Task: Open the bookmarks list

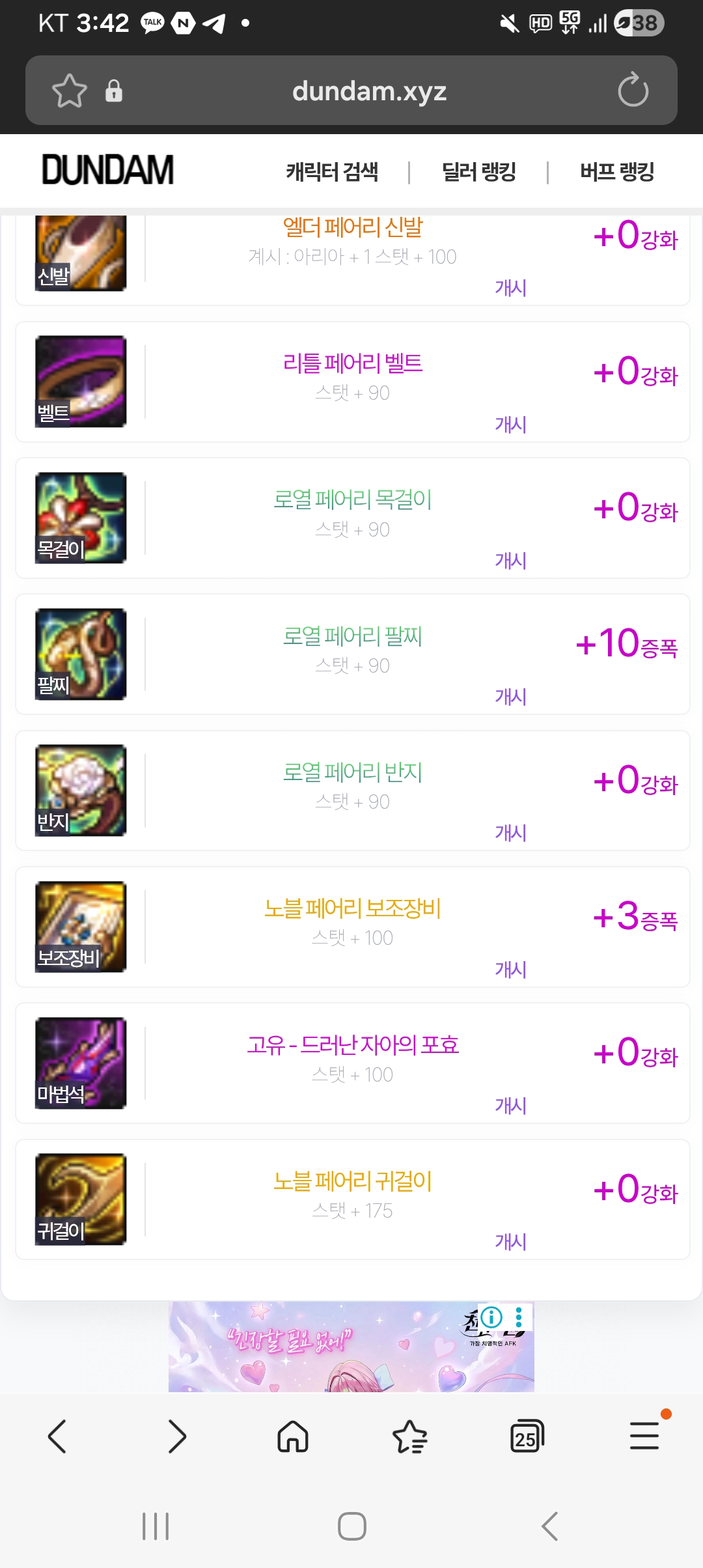Action: click(x=410, y=1436)
